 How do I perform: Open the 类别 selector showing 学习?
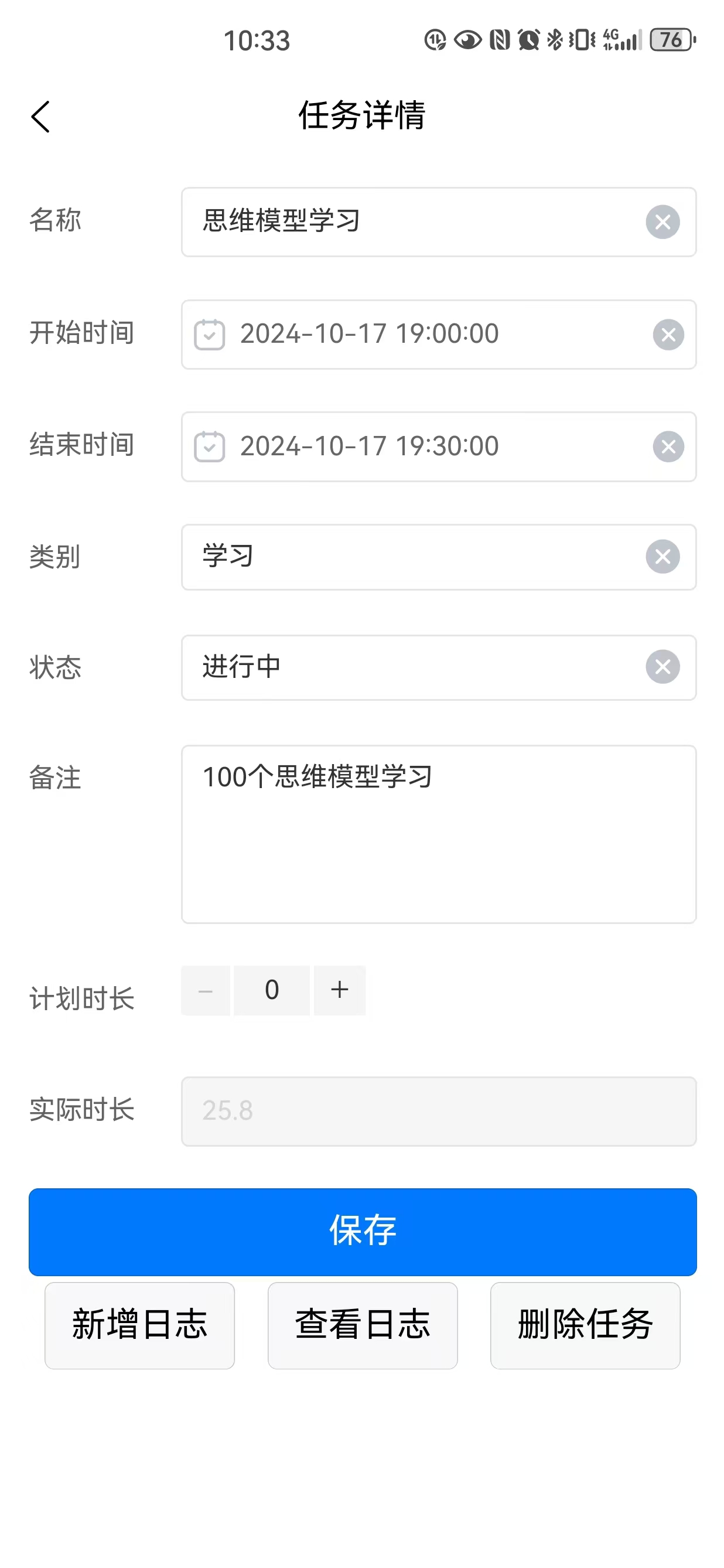[x=420, y=557]
